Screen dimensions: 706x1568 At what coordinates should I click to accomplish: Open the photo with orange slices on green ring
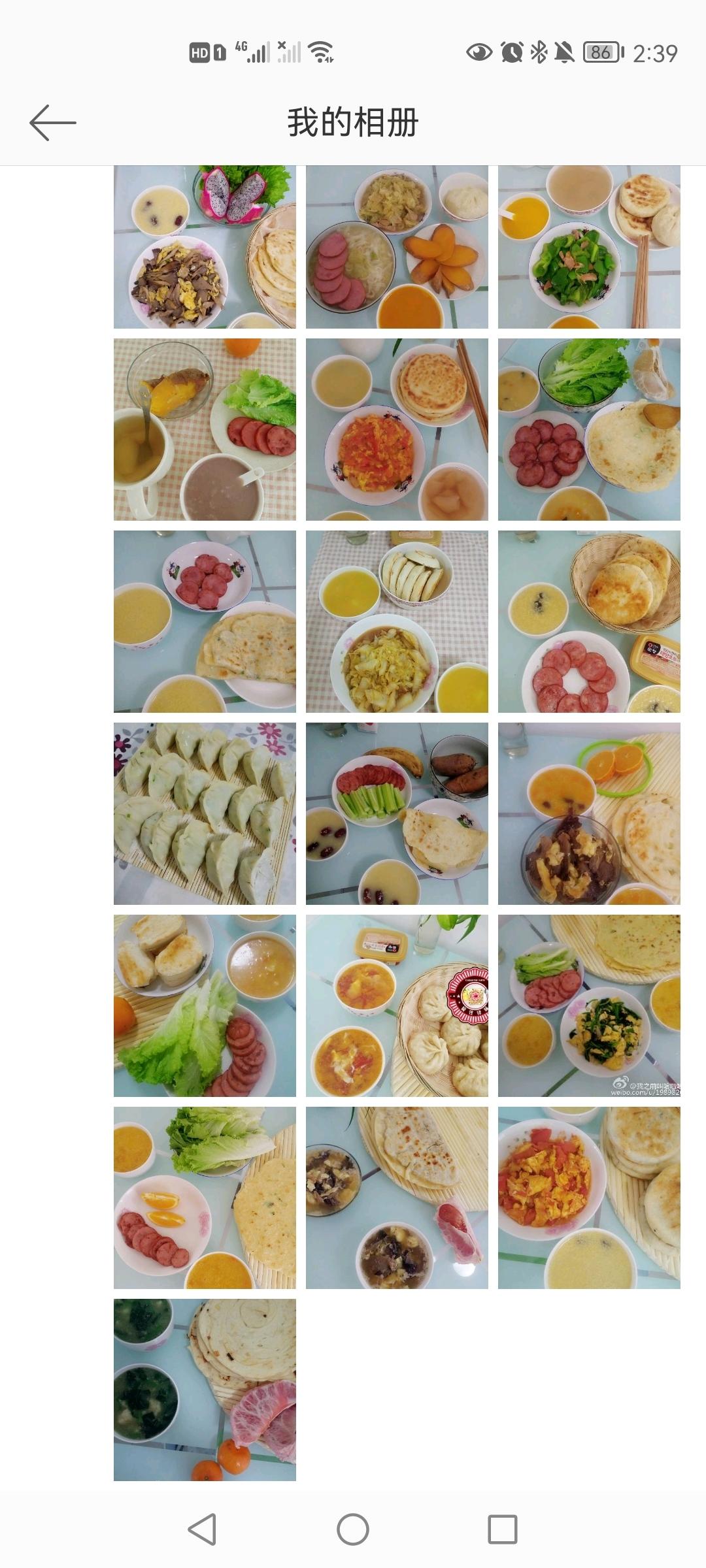[589, 813]
